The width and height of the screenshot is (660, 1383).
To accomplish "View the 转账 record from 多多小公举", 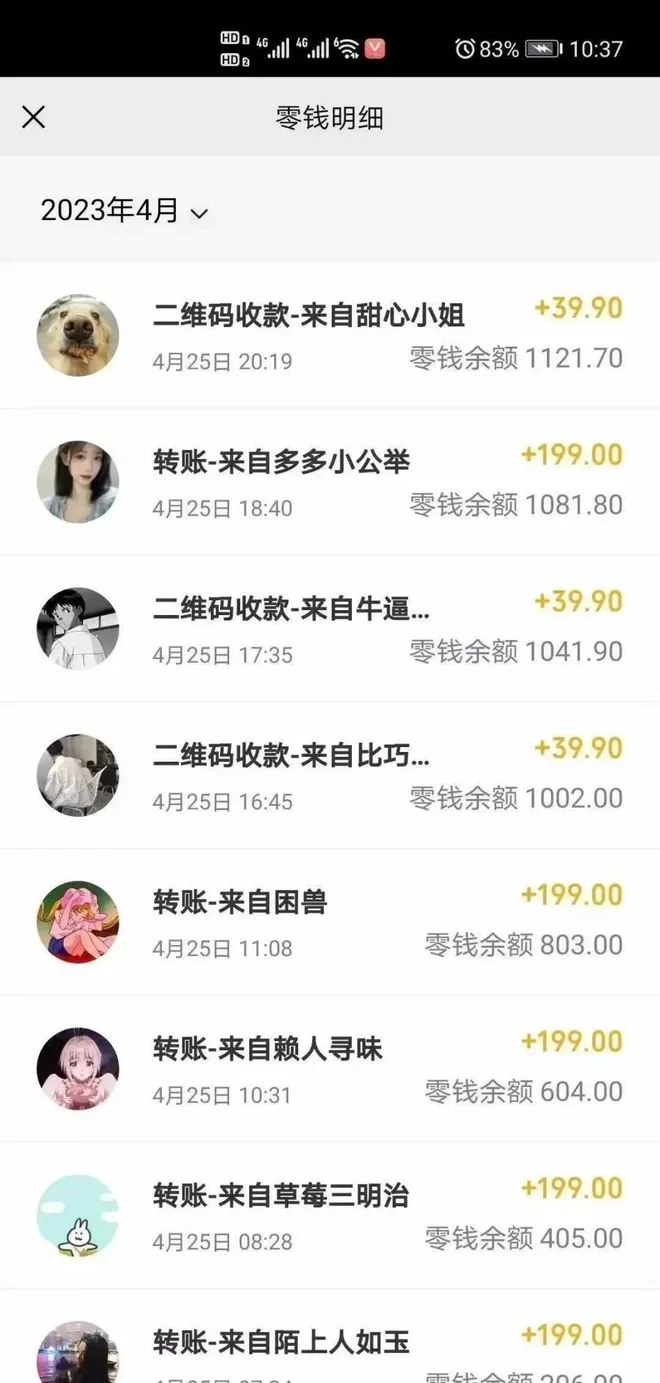I will [330, 481].
